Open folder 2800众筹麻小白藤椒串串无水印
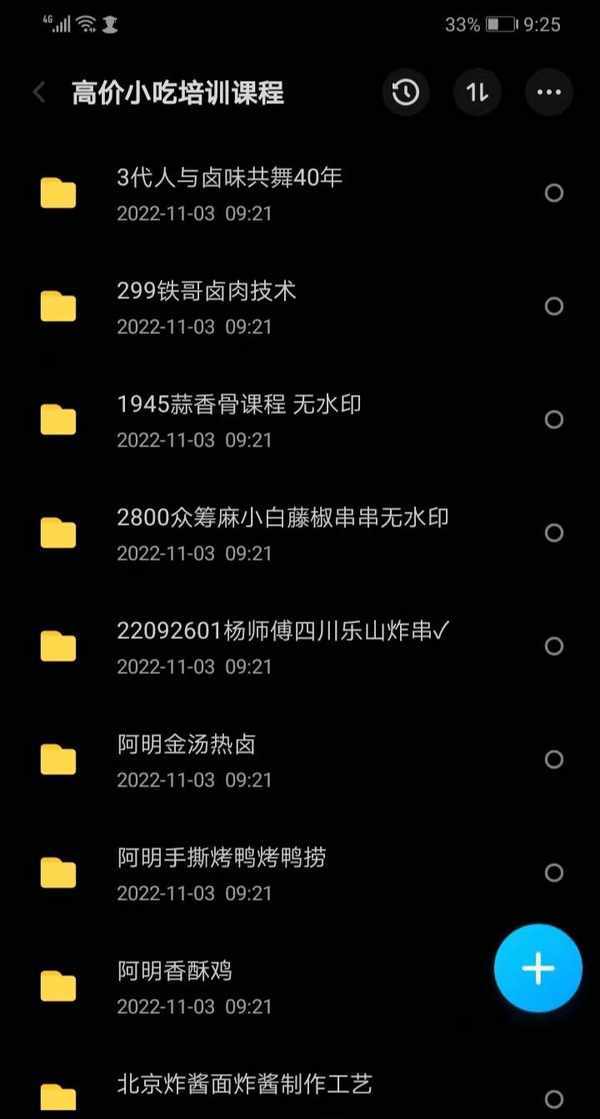Screen dimensions: 600x1119 coord(283,532)
